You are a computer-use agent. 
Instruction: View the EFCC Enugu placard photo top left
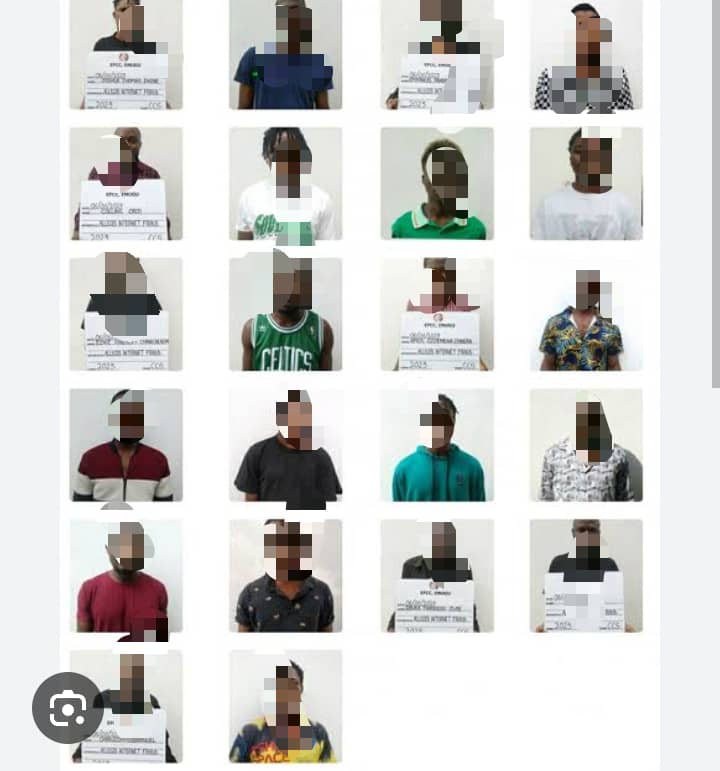125,55
